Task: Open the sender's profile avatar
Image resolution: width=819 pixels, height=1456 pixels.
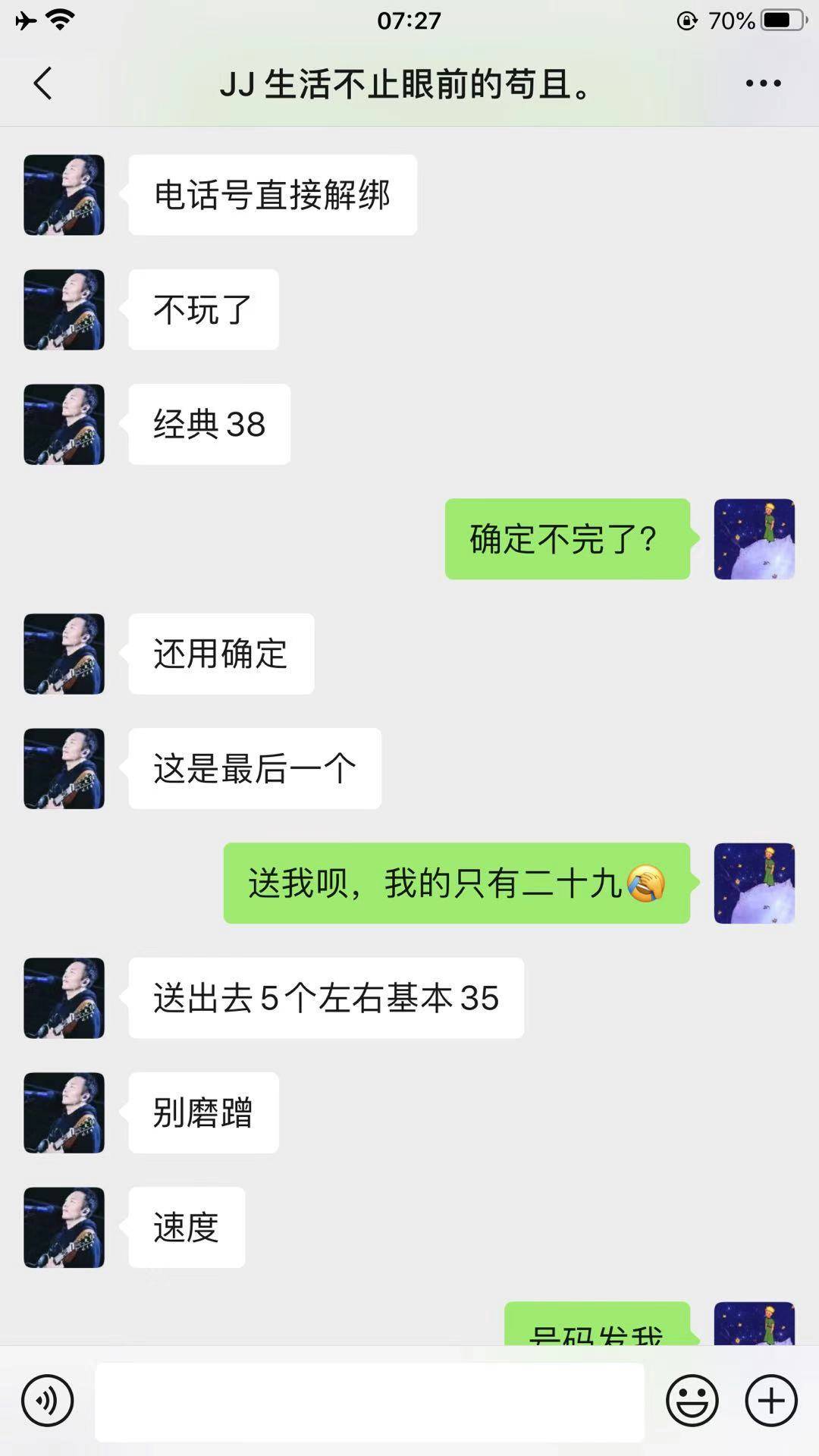Action: coord(64,194)
